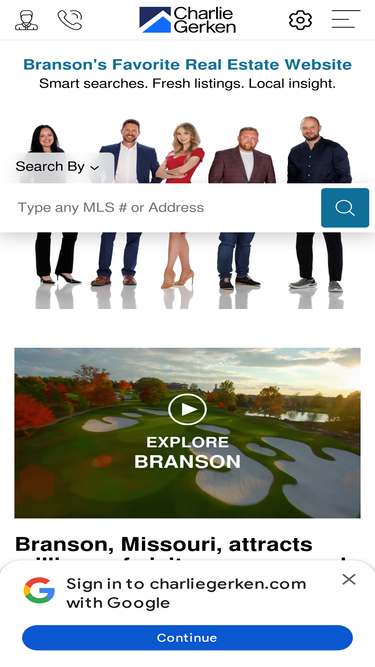Tap the phone call icon
This screenshot has width=375, height=667.
click(x=70, y=20)
